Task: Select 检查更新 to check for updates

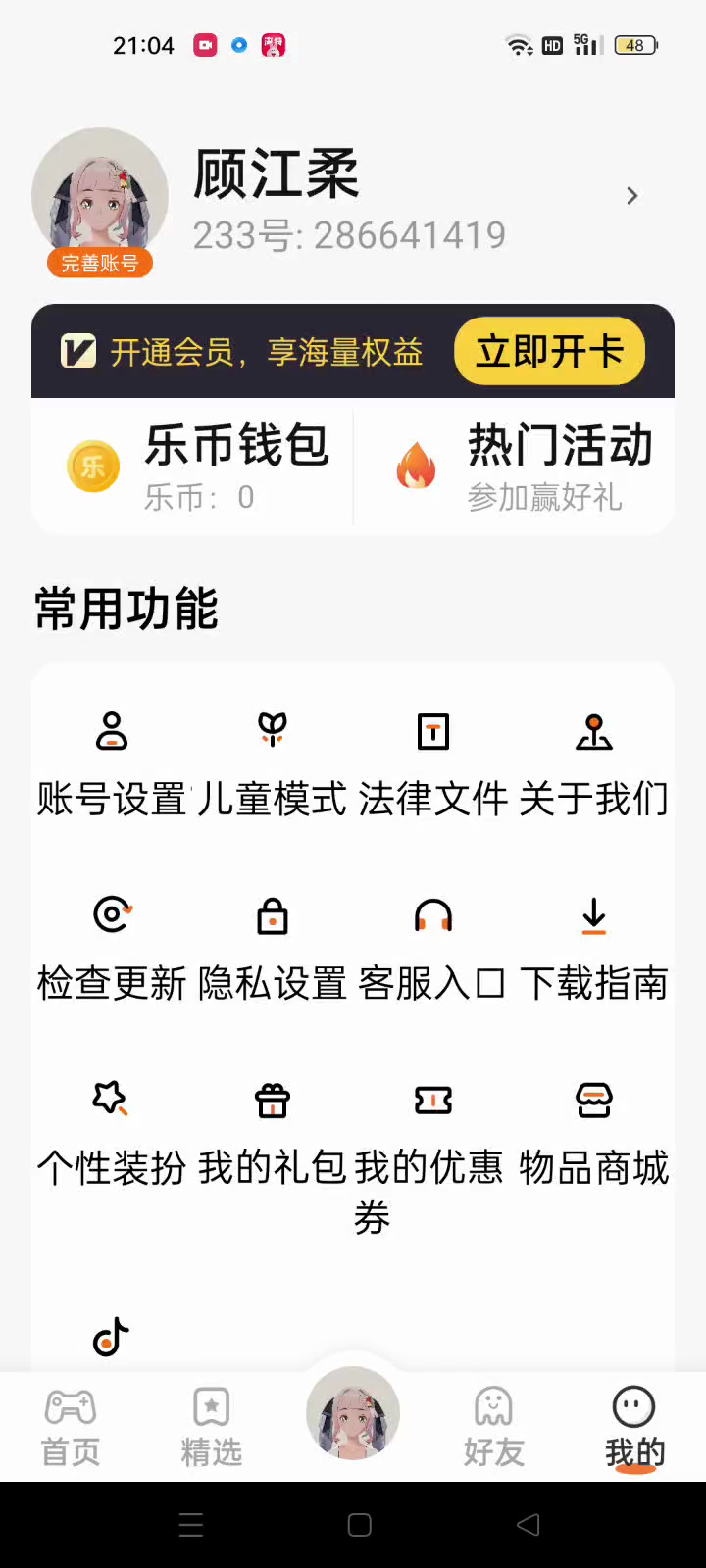Action: point(112,949)
